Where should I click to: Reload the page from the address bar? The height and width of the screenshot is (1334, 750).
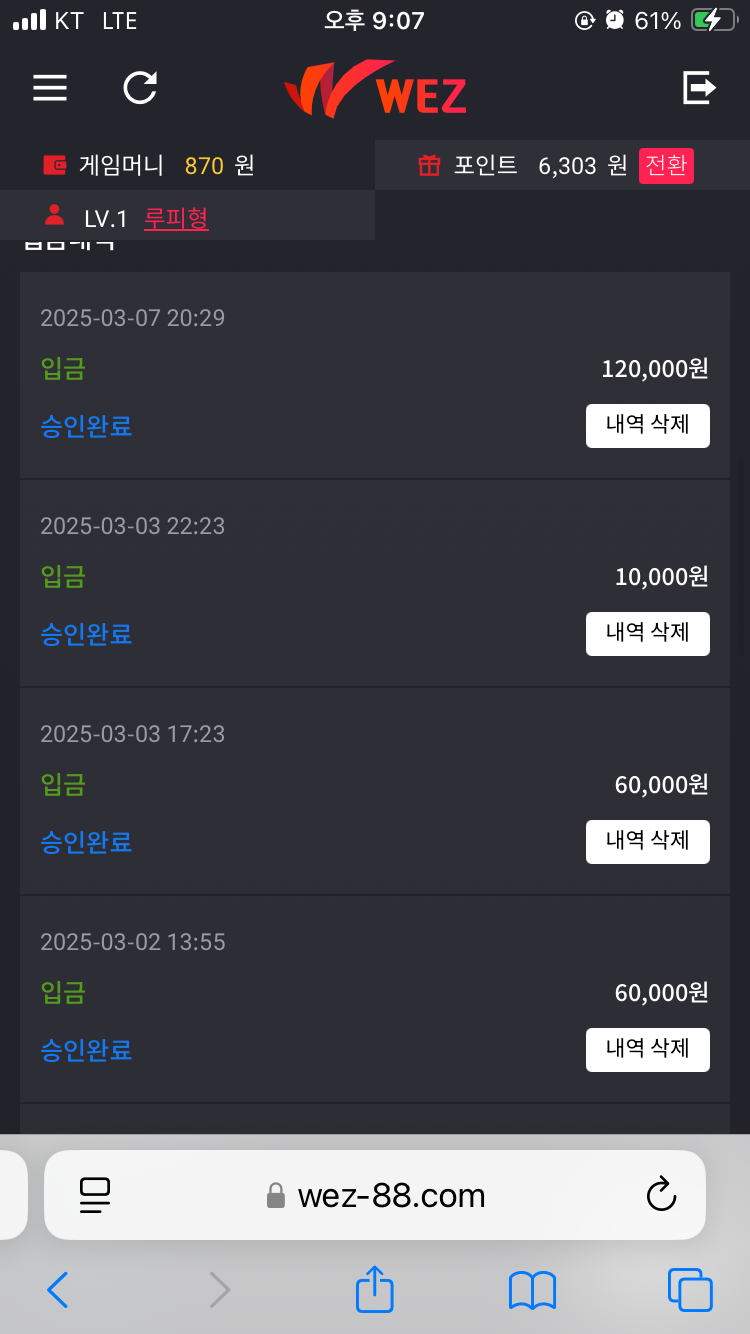pos(661,1195)
